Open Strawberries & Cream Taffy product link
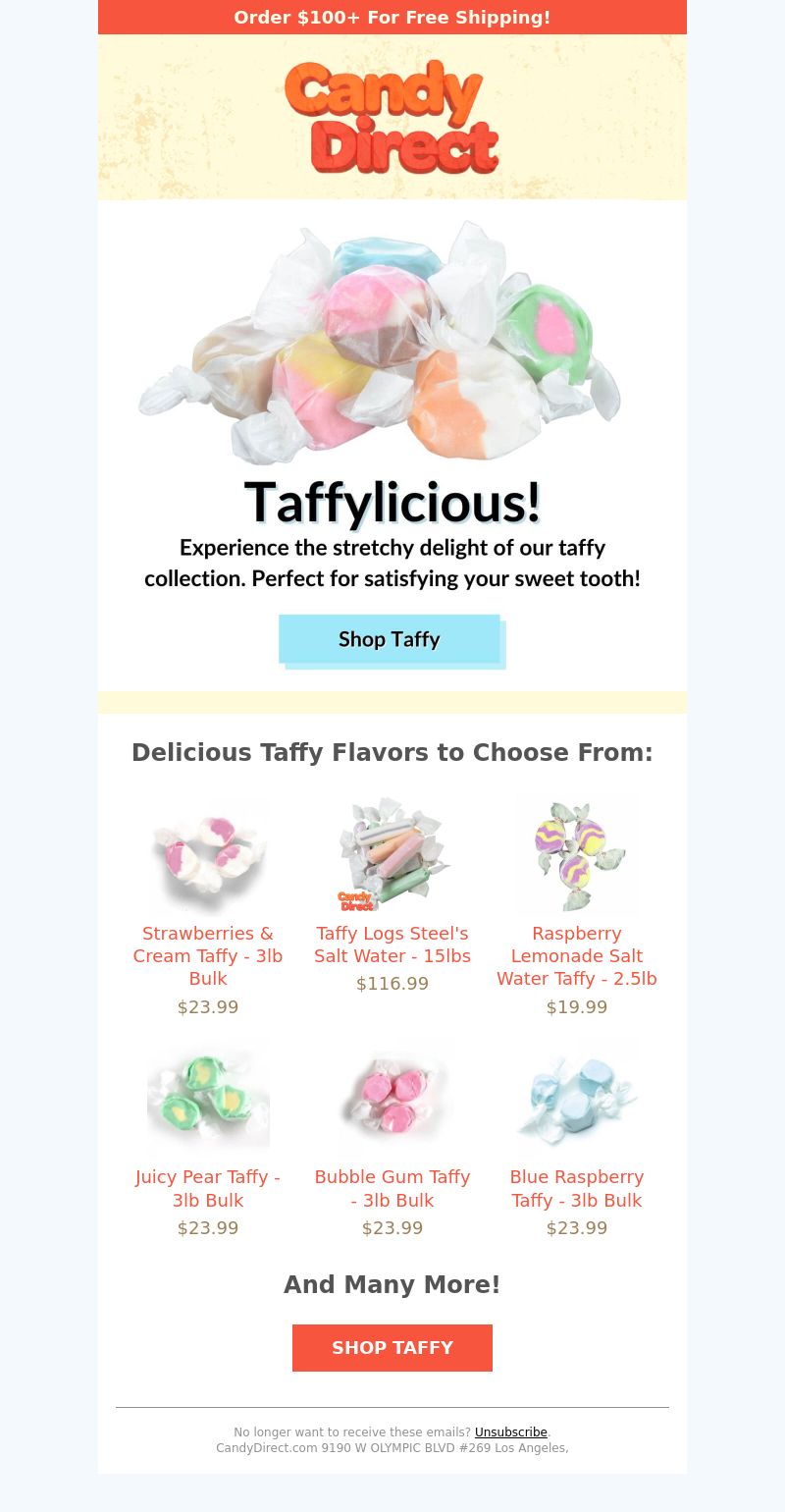This screenshot has height=1512, width=785. tap(208, 955)
